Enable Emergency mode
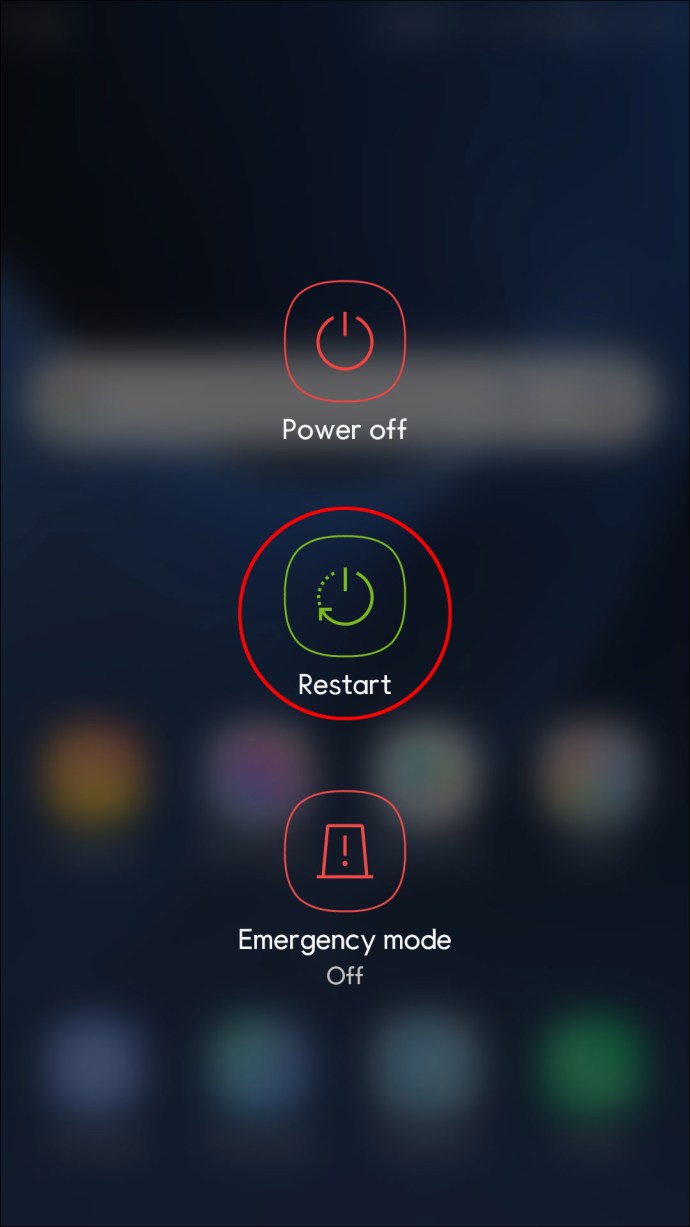The height and width of the screenshot is (1227, 690). (x=345, y=851)
